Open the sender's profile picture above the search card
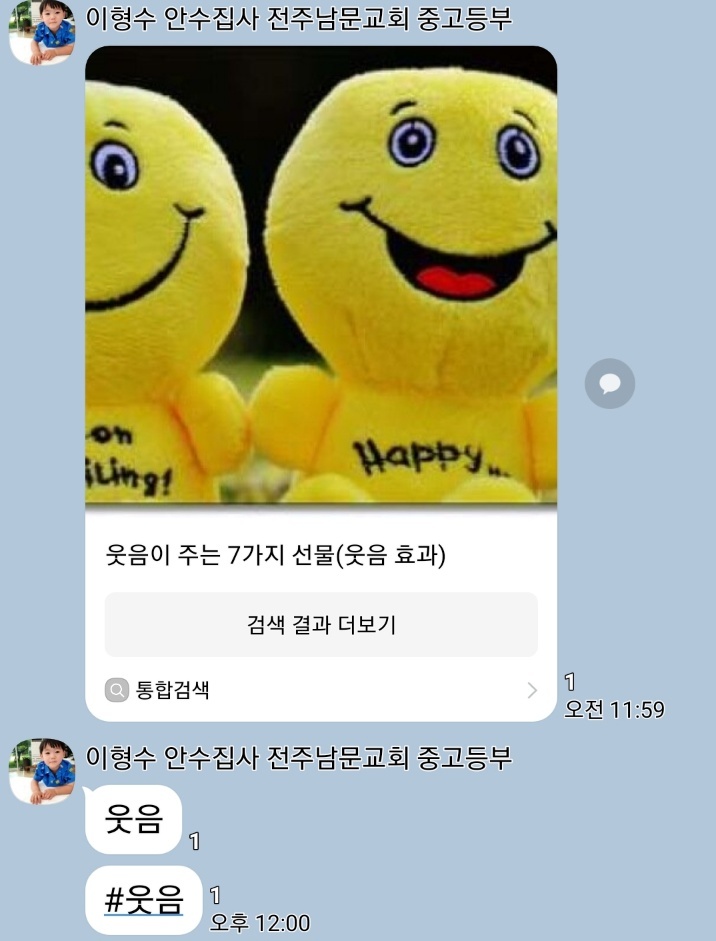Viewport: 716px width, 941px height. click(x=42, y=32)
